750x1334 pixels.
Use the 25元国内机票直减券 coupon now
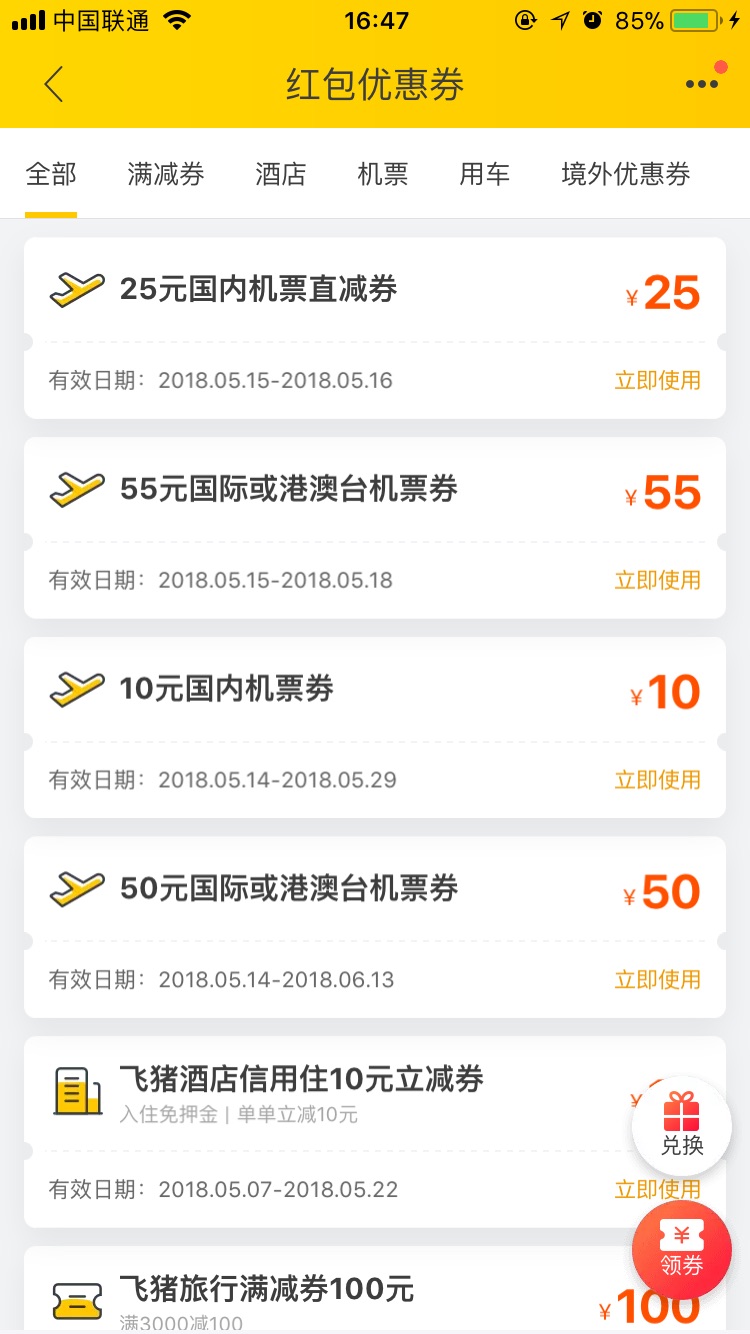(657, 380)
